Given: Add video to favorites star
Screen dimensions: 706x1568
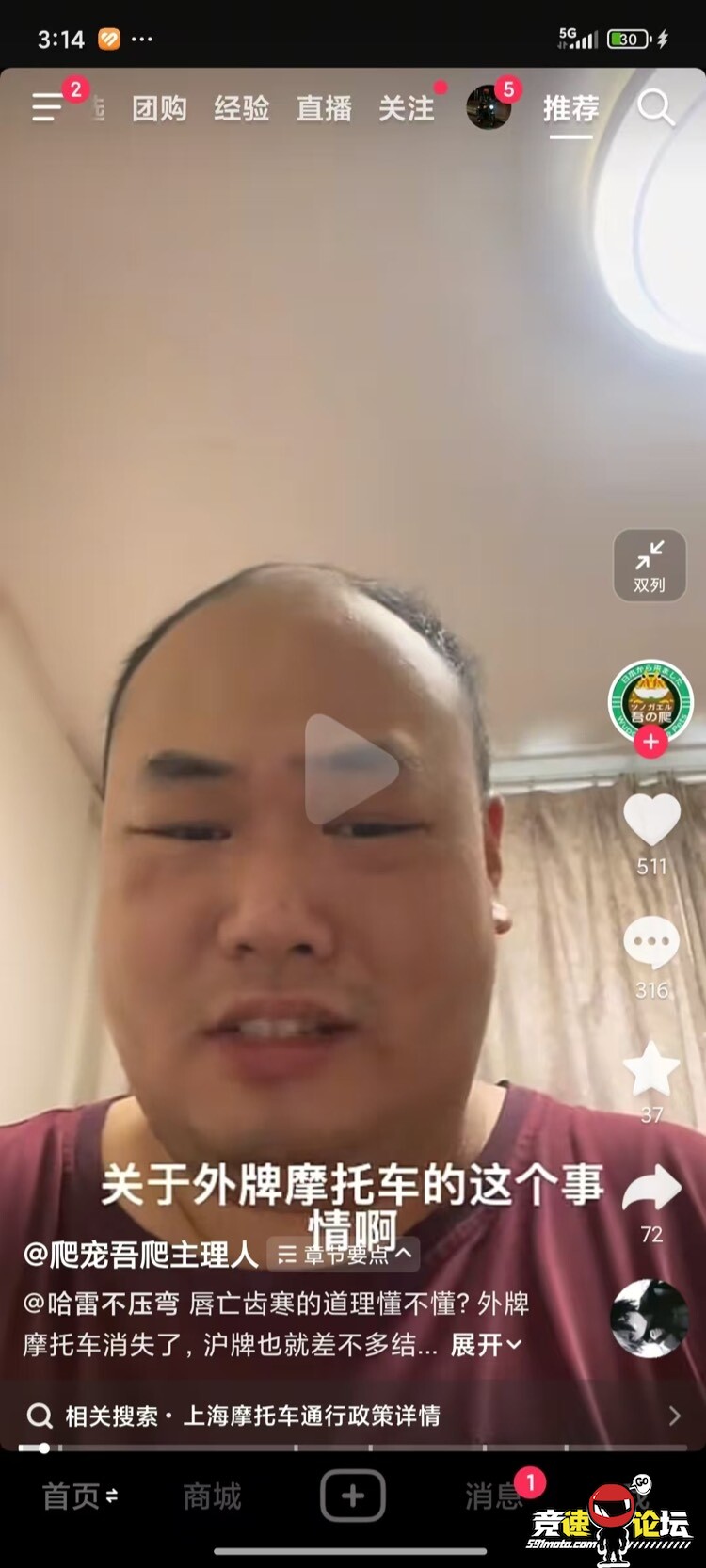Looking at the screenshot, I should pos(651,1069).
